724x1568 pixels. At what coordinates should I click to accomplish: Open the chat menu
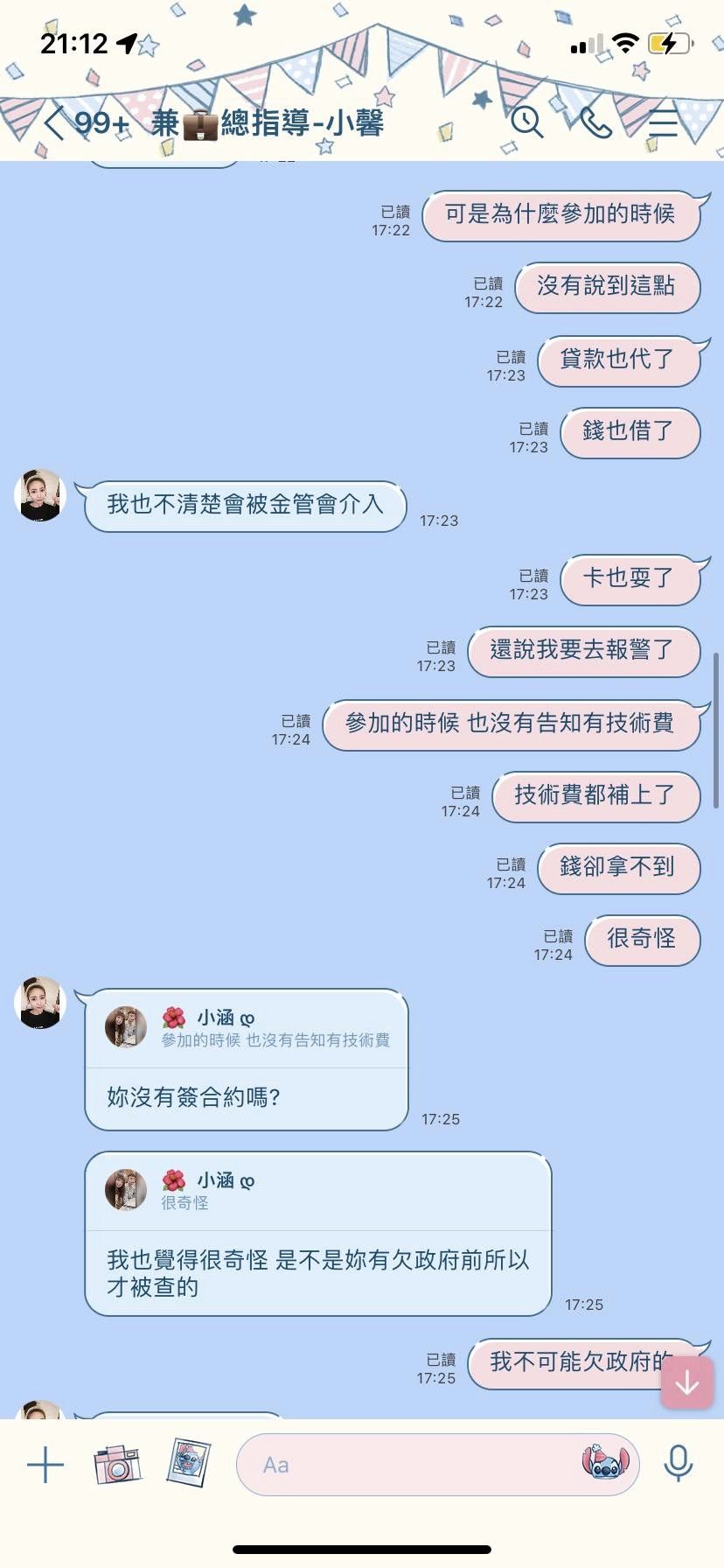[664, 123]
